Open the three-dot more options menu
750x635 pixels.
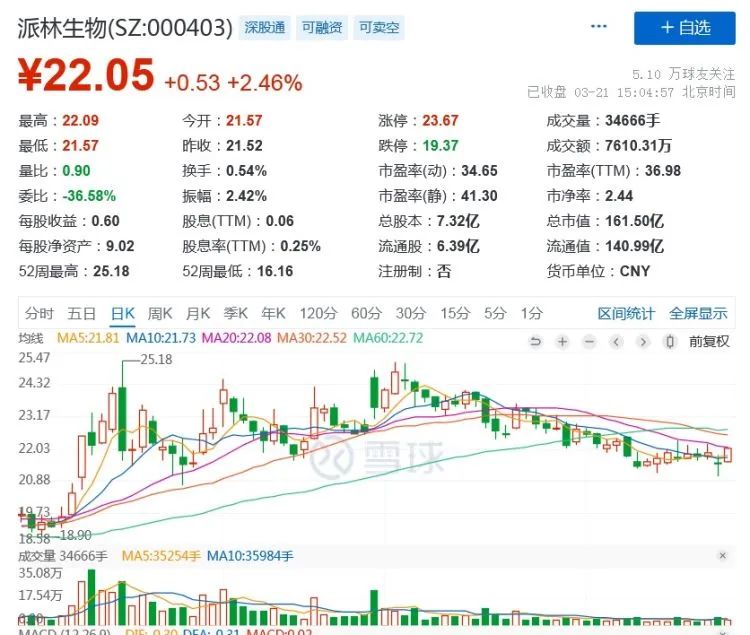600,26
